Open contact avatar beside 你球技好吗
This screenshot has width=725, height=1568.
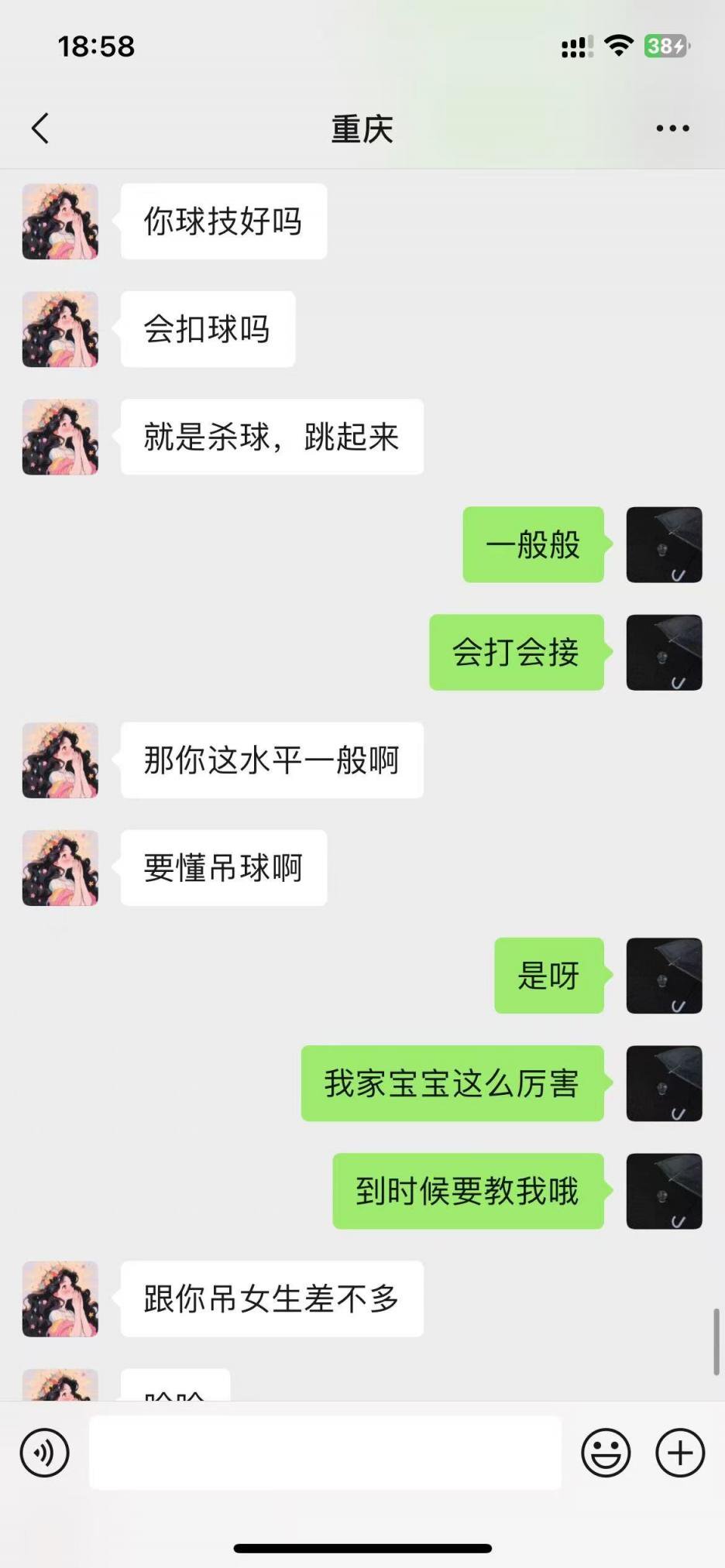tap(60, 221)
